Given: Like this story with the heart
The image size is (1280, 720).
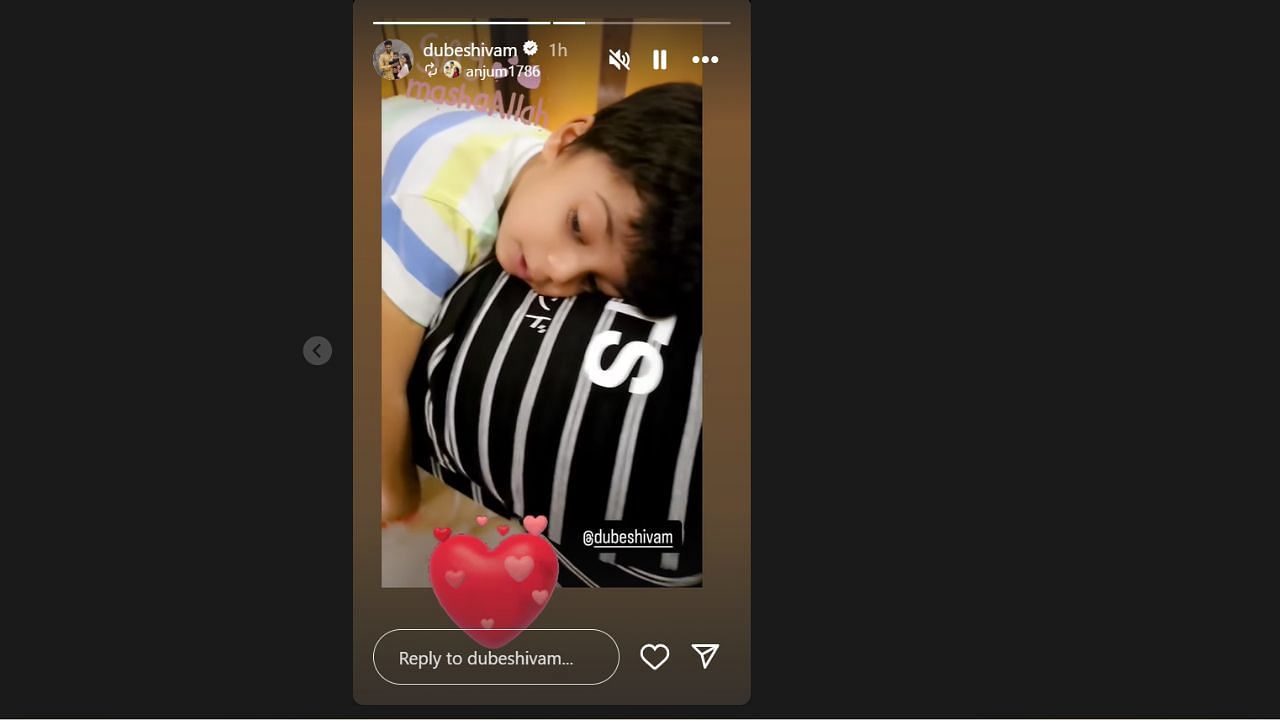Looking at the screenshot, I should [x=654, y=657].
